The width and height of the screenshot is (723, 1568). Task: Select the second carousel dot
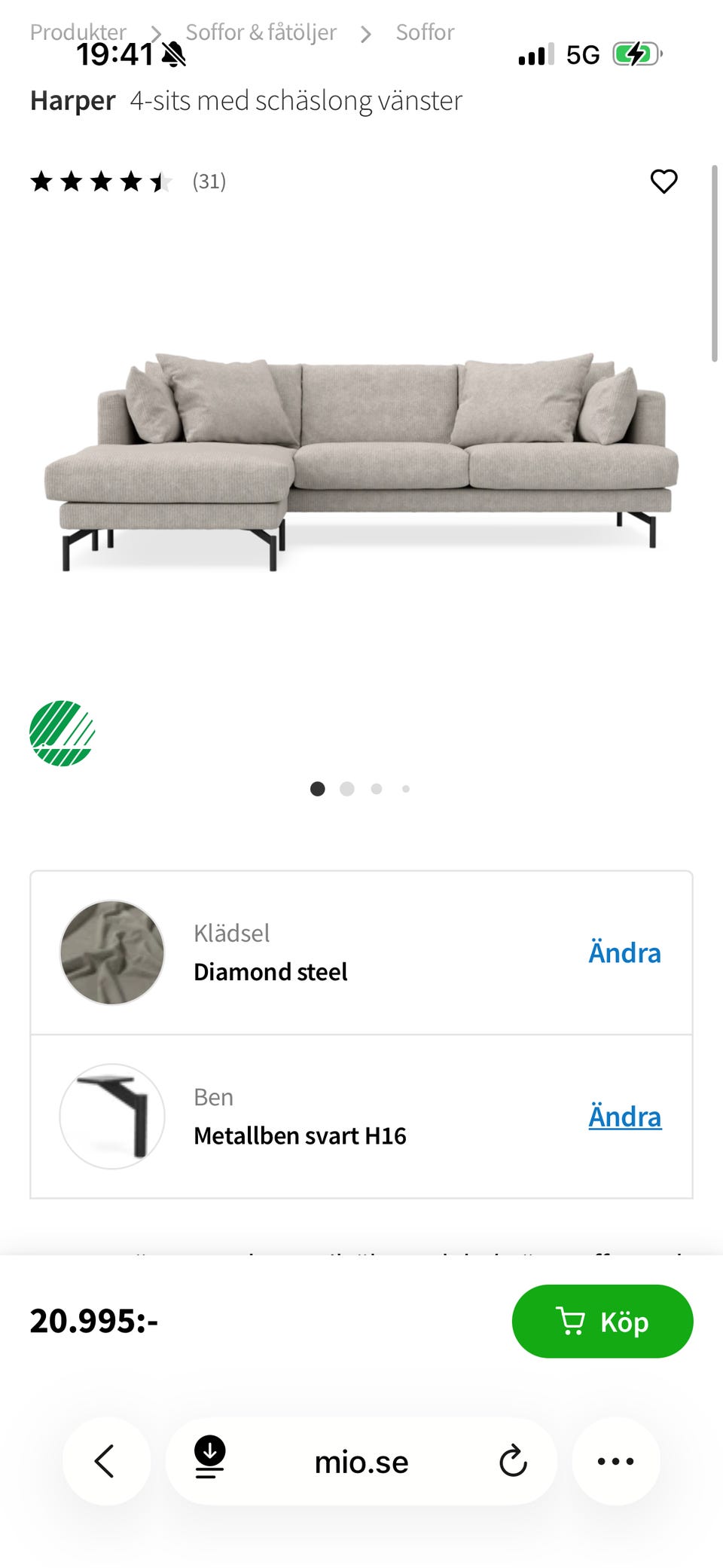tap(347, 789)
